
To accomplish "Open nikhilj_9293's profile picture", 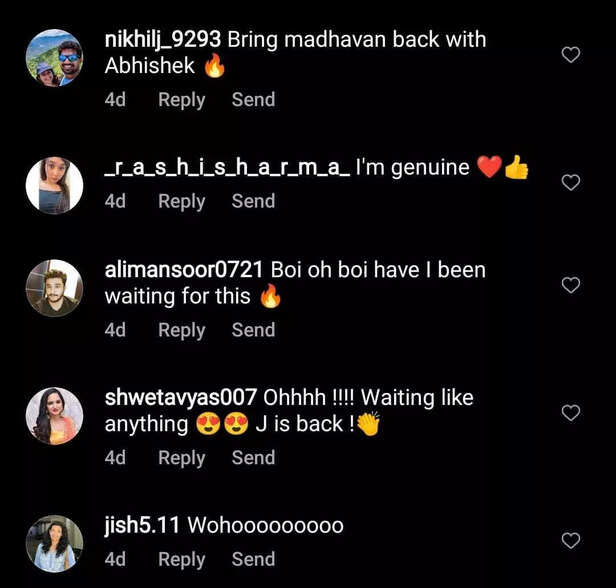I will [x=54, y=58].
